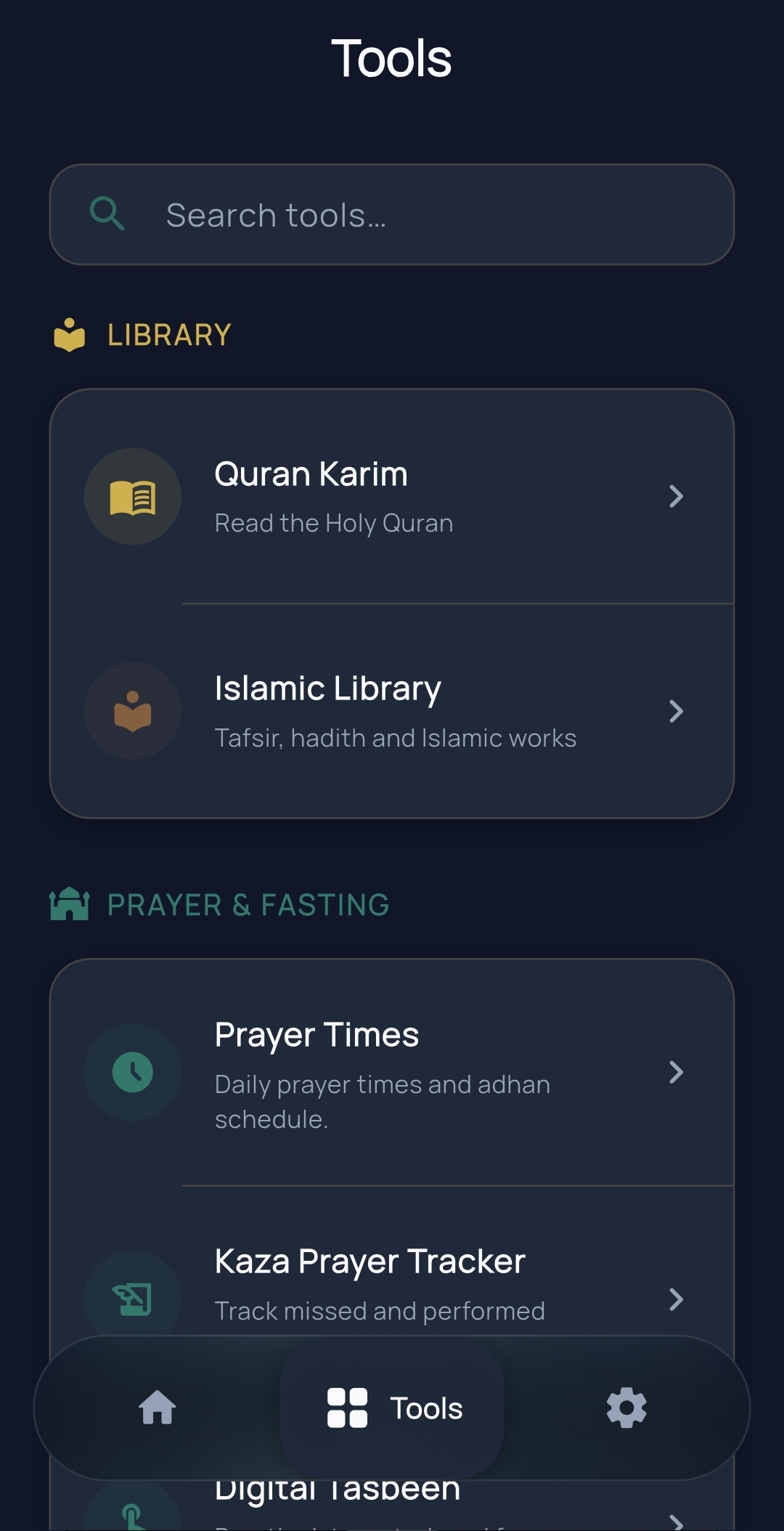Image resolution: width=784 pixels, height=1531 pixels.
Task: Click the Quran Karim book icon
Action: [x=132, y=496]
